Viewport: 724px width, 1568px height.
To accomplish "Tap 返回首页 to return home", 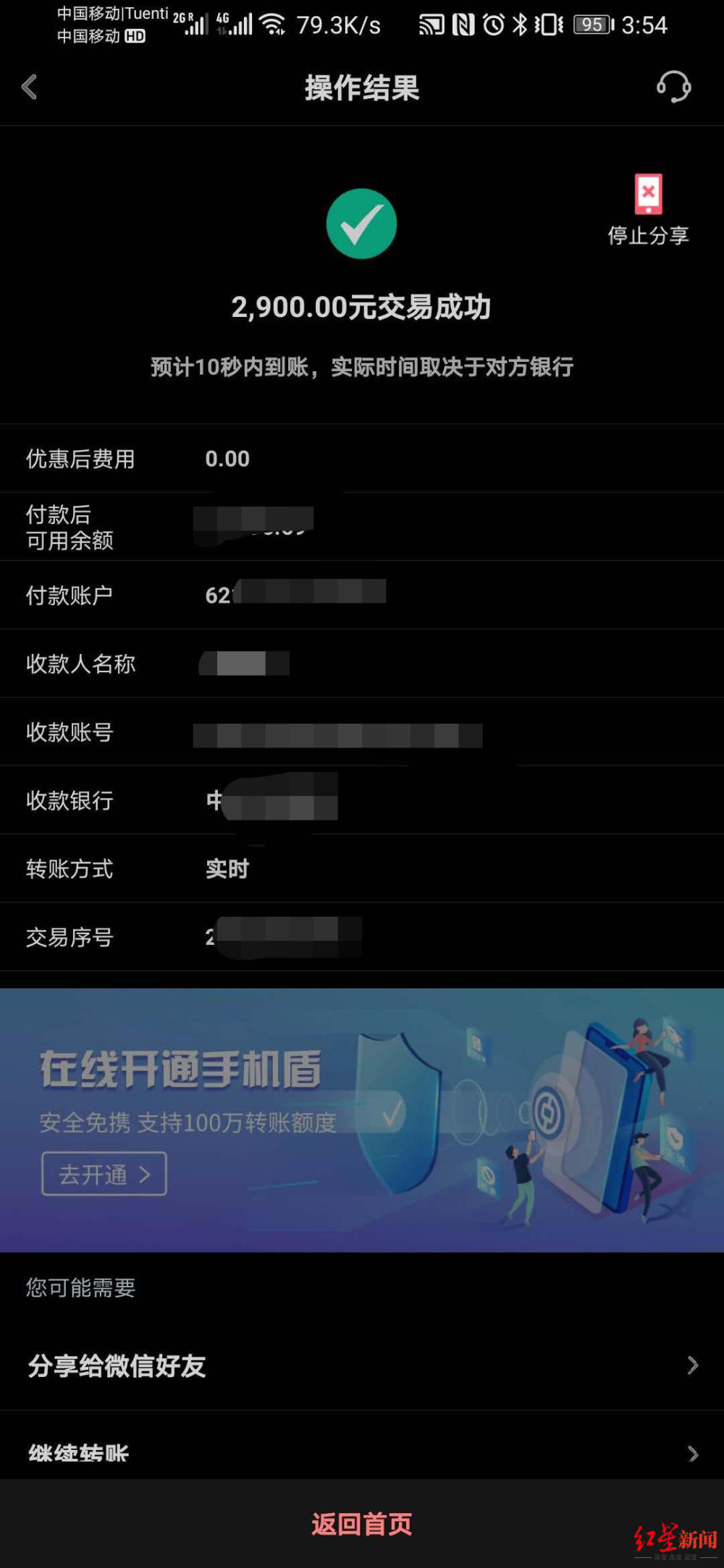I will point(361,1524).
